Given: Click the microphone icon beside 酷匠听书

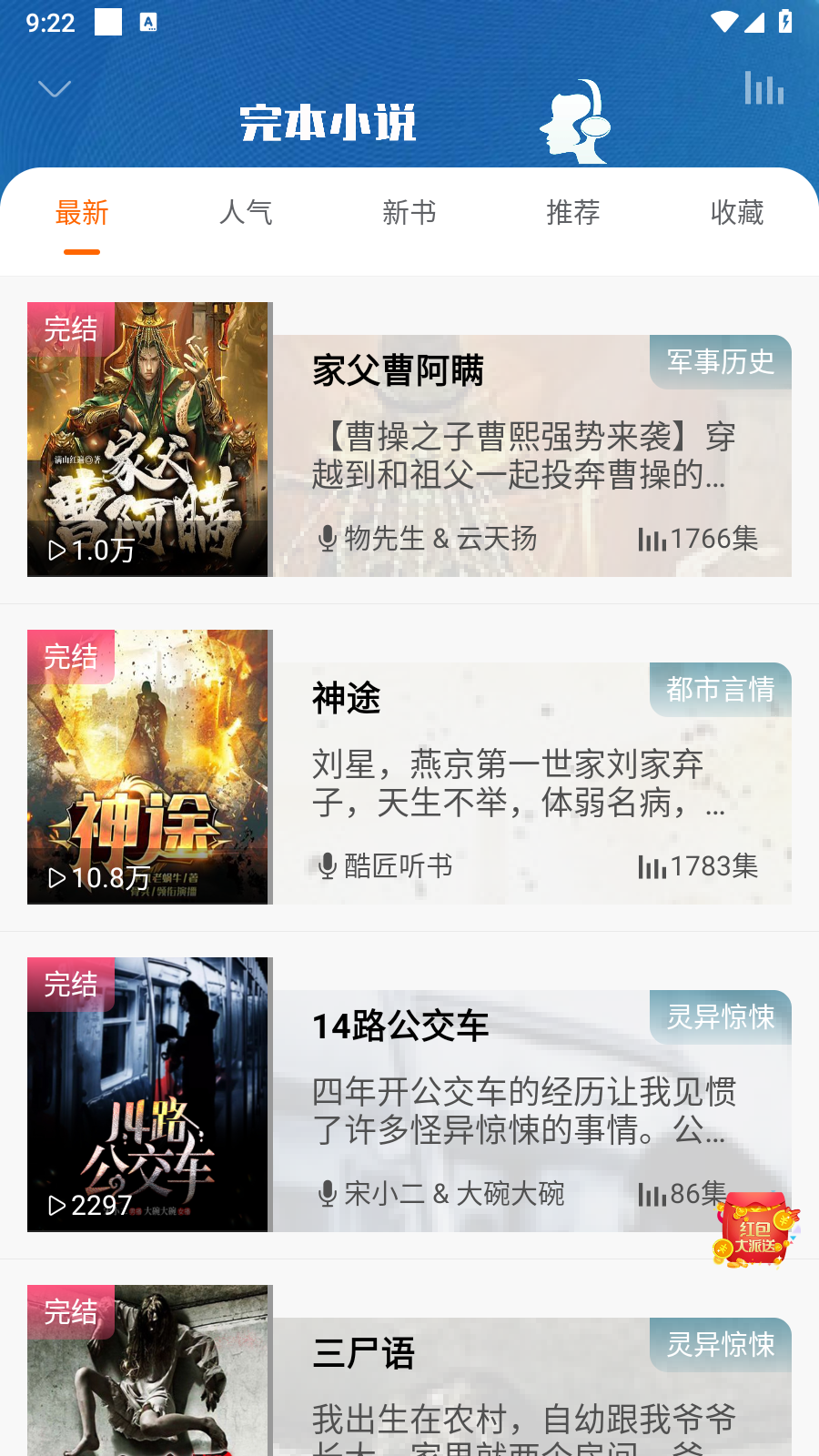Looking at the screenshot, I should point(326,866).
